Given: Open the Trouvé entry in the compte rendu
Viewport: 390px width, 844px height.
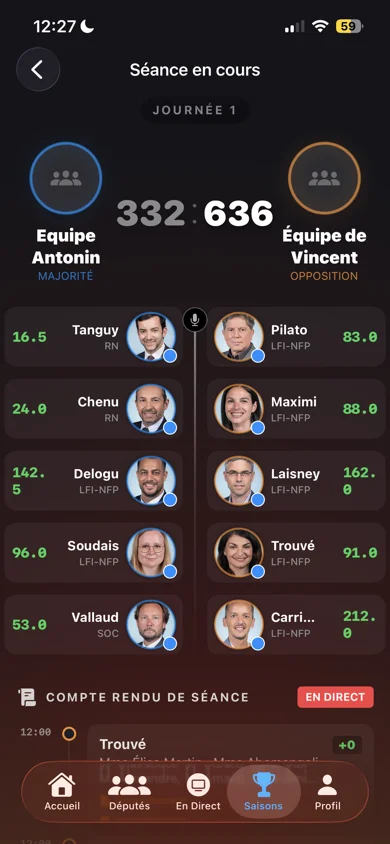Looking at the screenshot, I should click(230, 745).
